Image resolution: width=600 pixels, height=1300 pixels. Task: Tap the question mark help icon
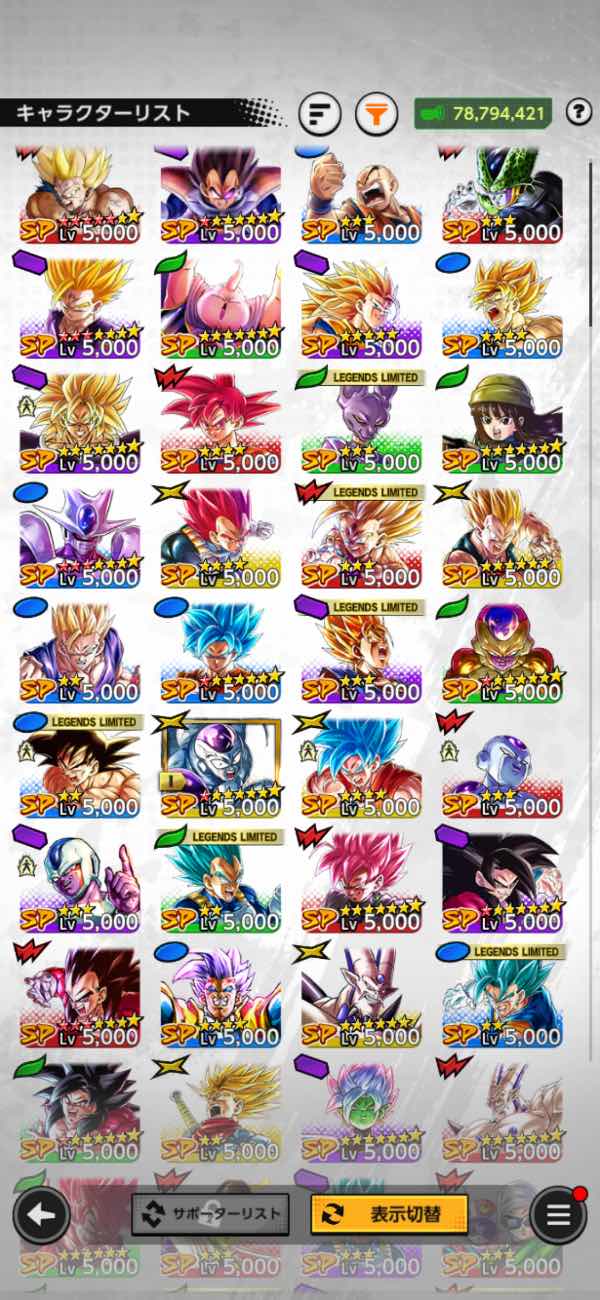pyautogui.click(x=578, y=112)
